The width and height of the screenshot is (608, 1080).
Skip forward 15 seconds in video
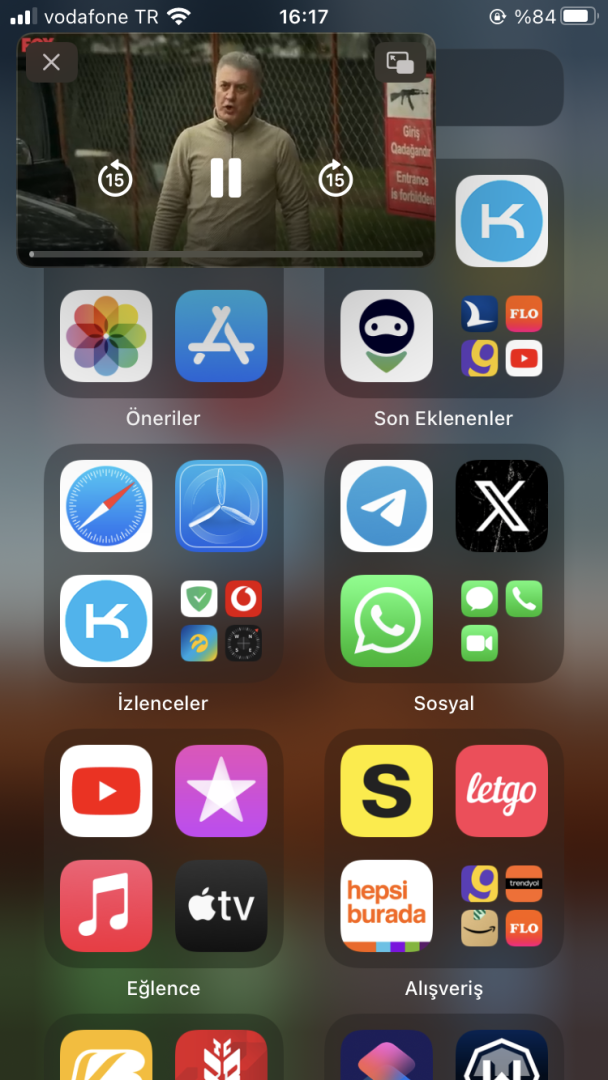tap(336, 179)
